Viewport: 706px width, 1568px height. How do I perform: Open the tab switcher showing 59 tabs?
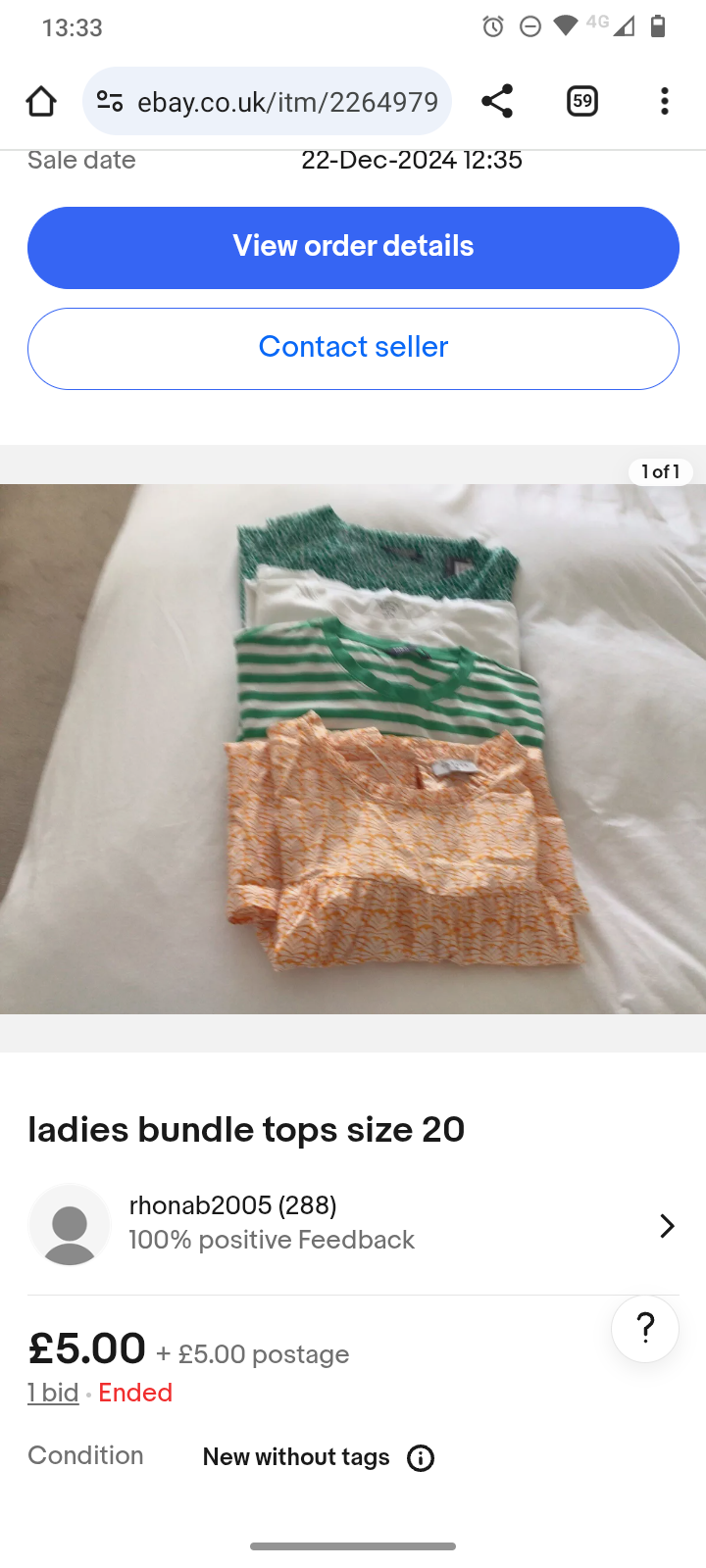pyautogui.click(x=582, y=101)
